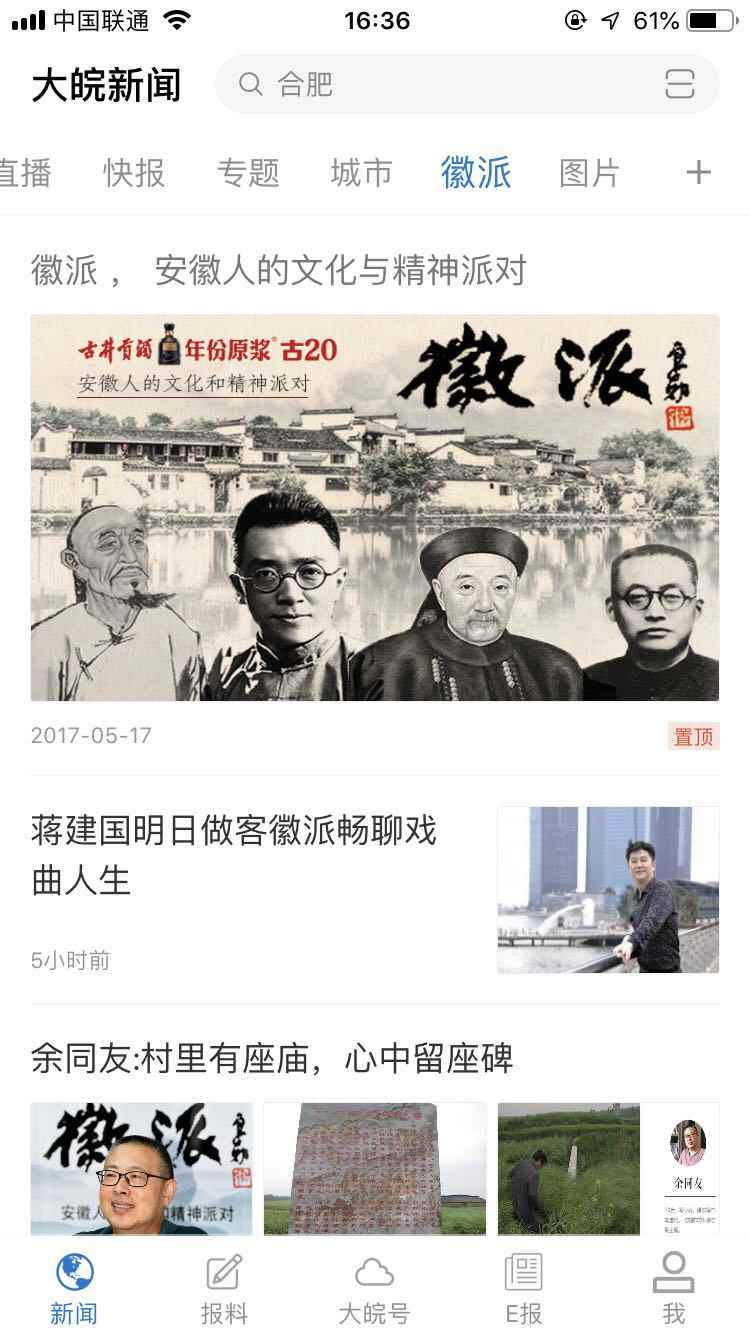The image size is (750, 1334).
Task: Open the 报料 bottom tab
Action: [x=224, y=1289]
